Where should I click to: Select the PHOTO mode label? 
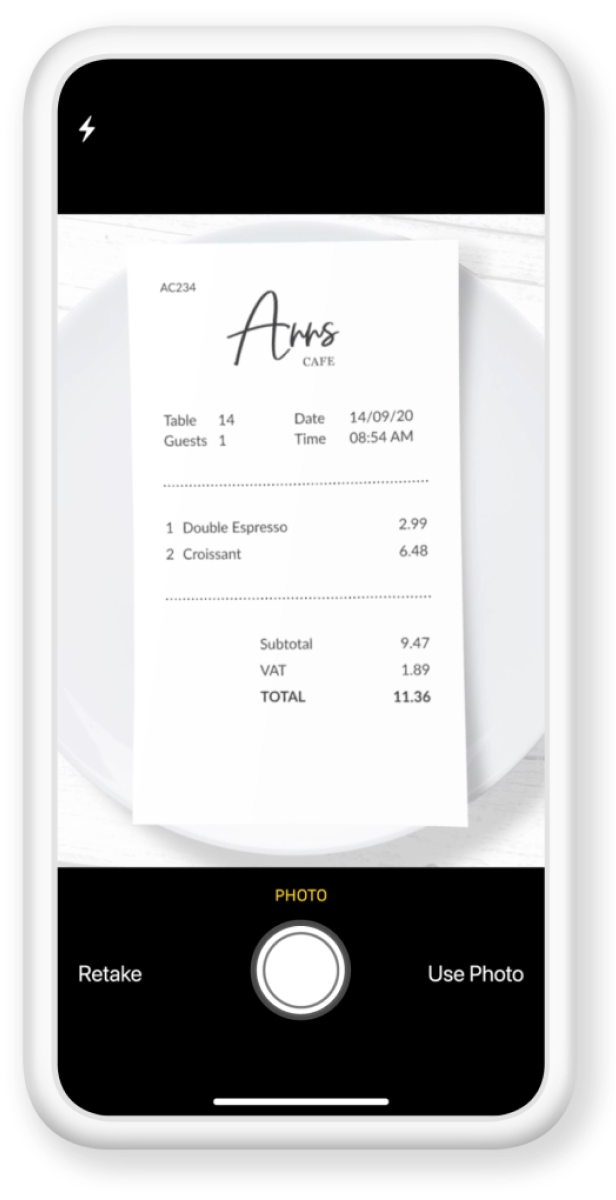[x=301, y=896]
